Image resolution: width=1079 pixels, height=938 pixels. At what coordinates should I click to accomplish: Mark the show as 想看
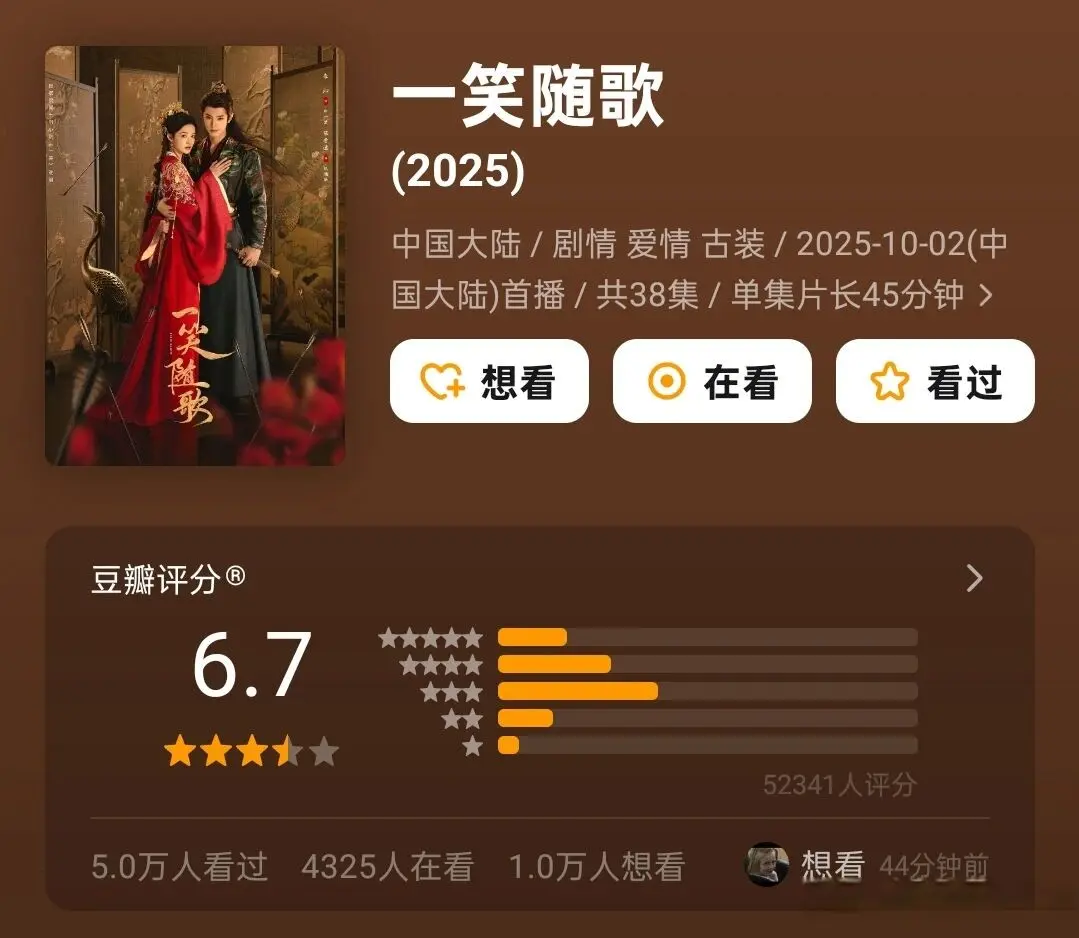(489, 381)
